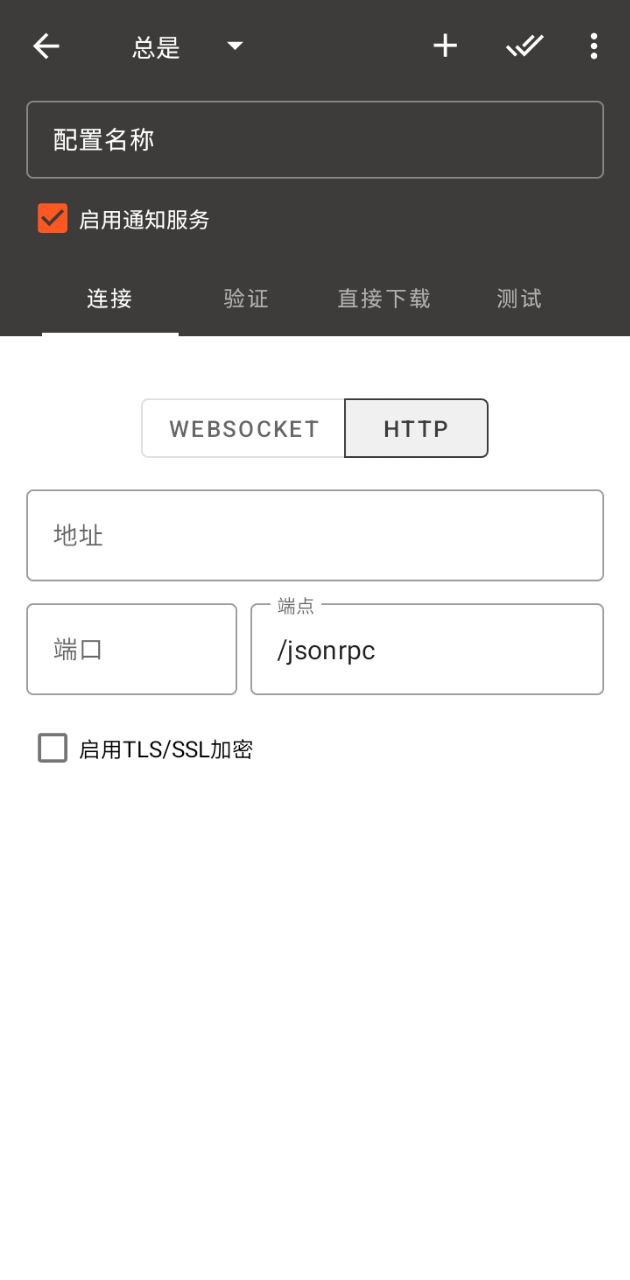The image size is (630, 1280).
Task: Enable 启用TLS/SSL加密 checkbox
Action: tap(53, 748)
